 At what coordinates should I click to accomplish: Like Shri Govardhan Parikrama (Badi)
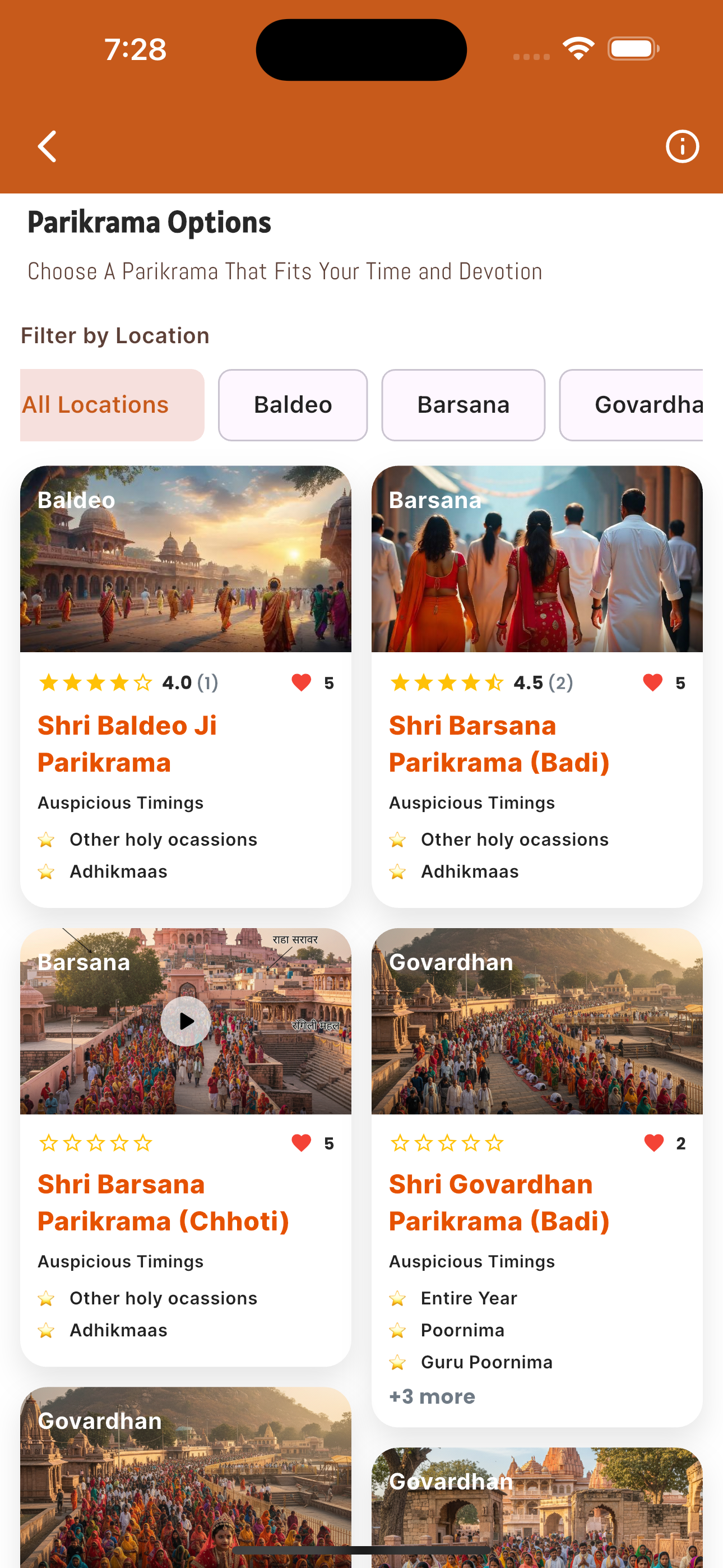pyautogui.click(x=654, y=1142)
